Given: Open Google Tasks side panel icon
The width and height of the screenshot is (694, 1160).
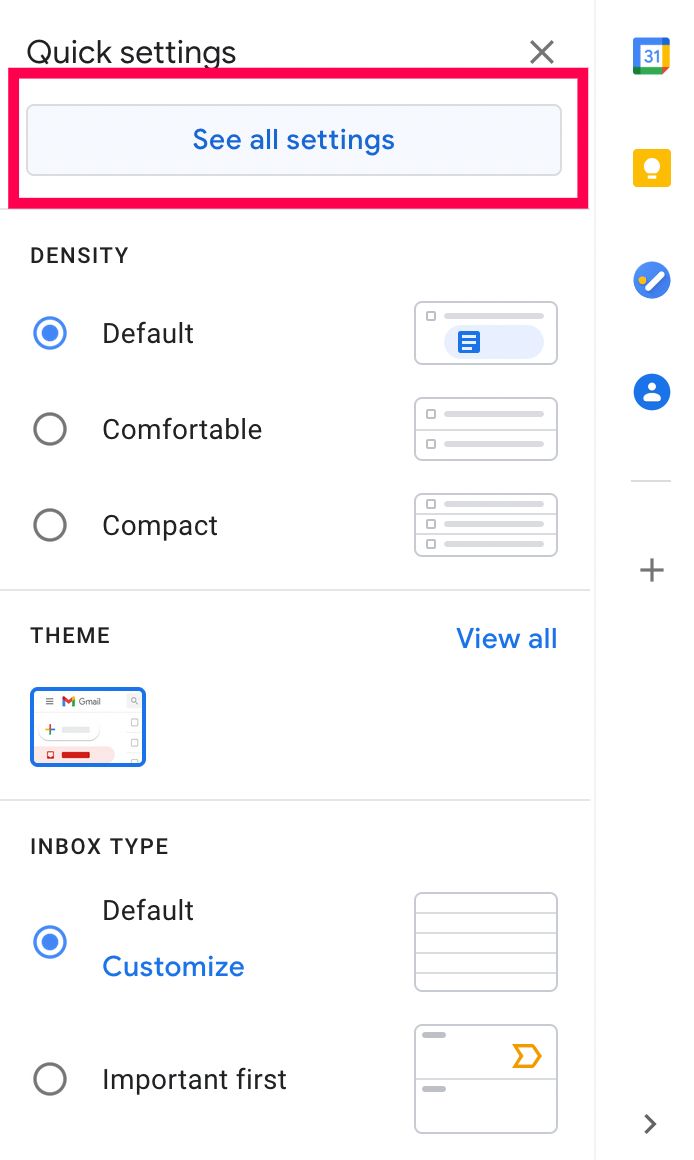Looking at the screenshot, I should click(651, 280).
